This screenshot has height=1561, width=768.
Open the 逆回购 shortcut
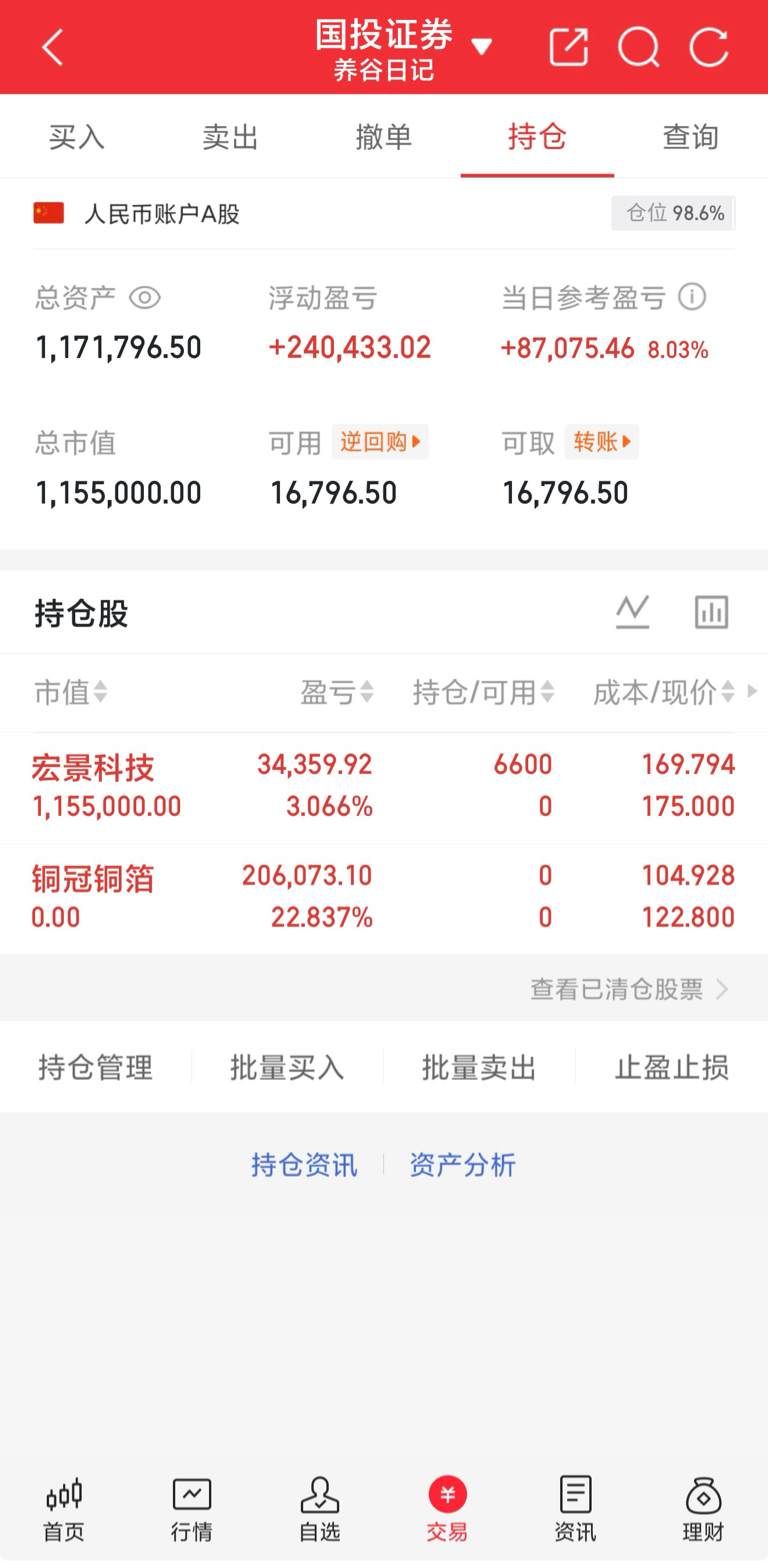380,442
